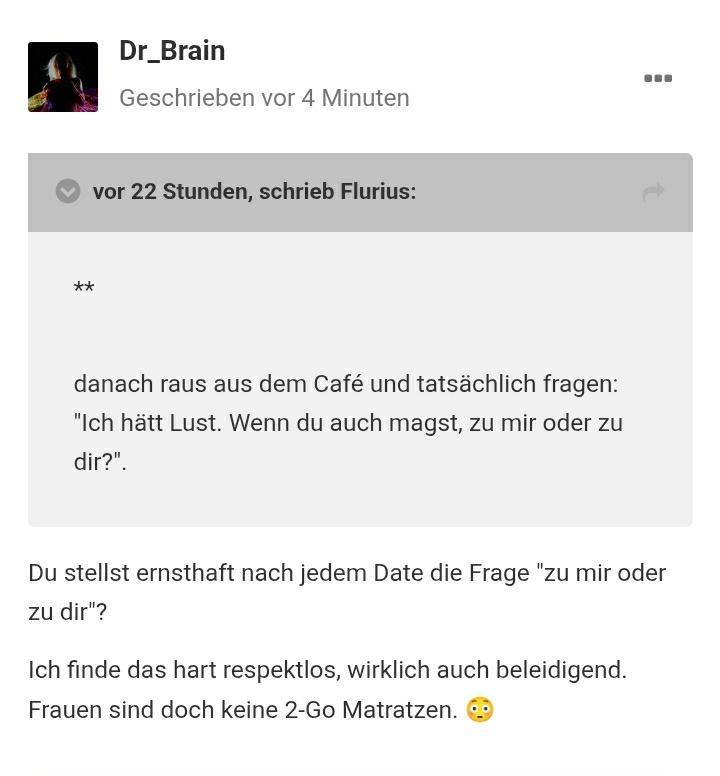Screen dimensions: 720x776
Task: Open the Dr_Brain username link
Action: pos(172,51)
